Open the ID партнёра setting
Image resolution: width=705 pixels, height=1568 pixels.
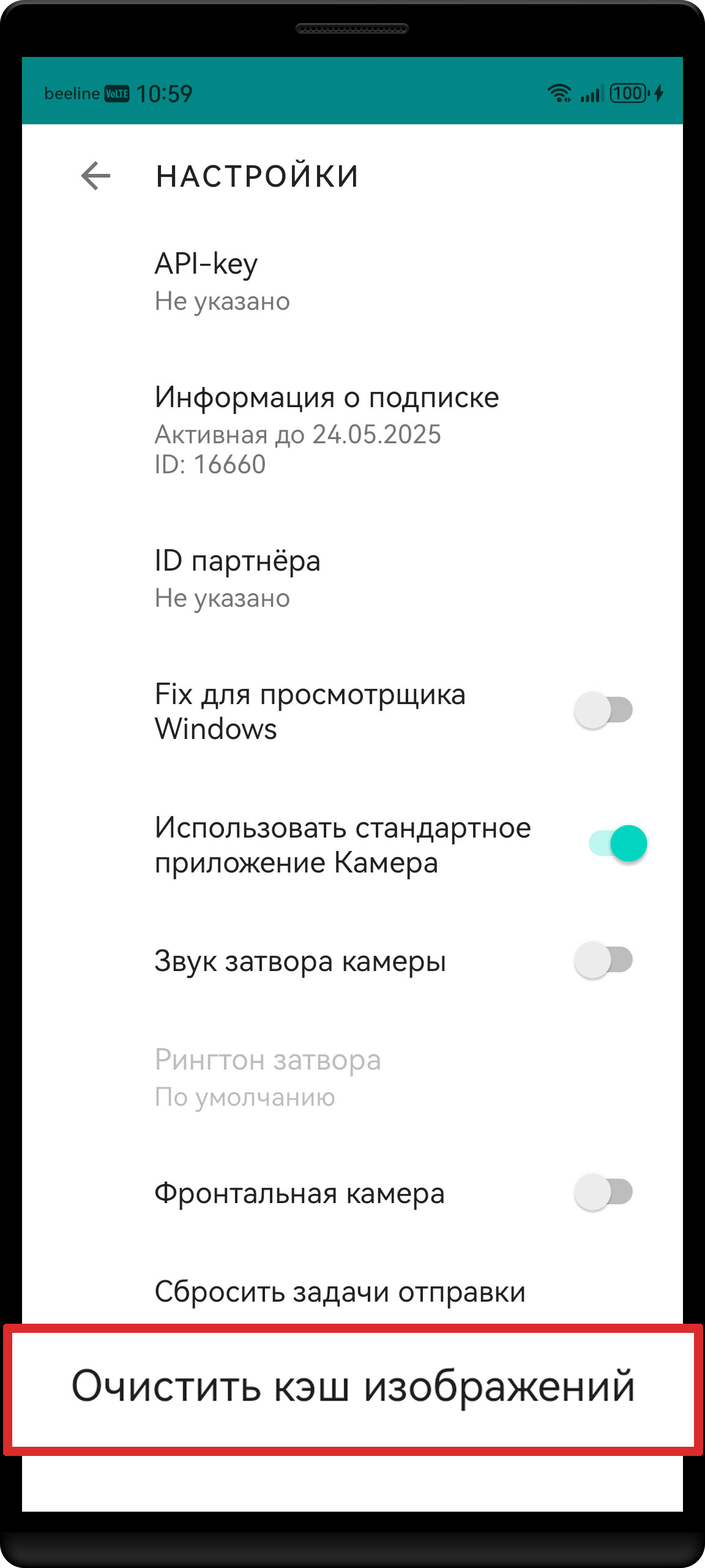pos(352,579)
